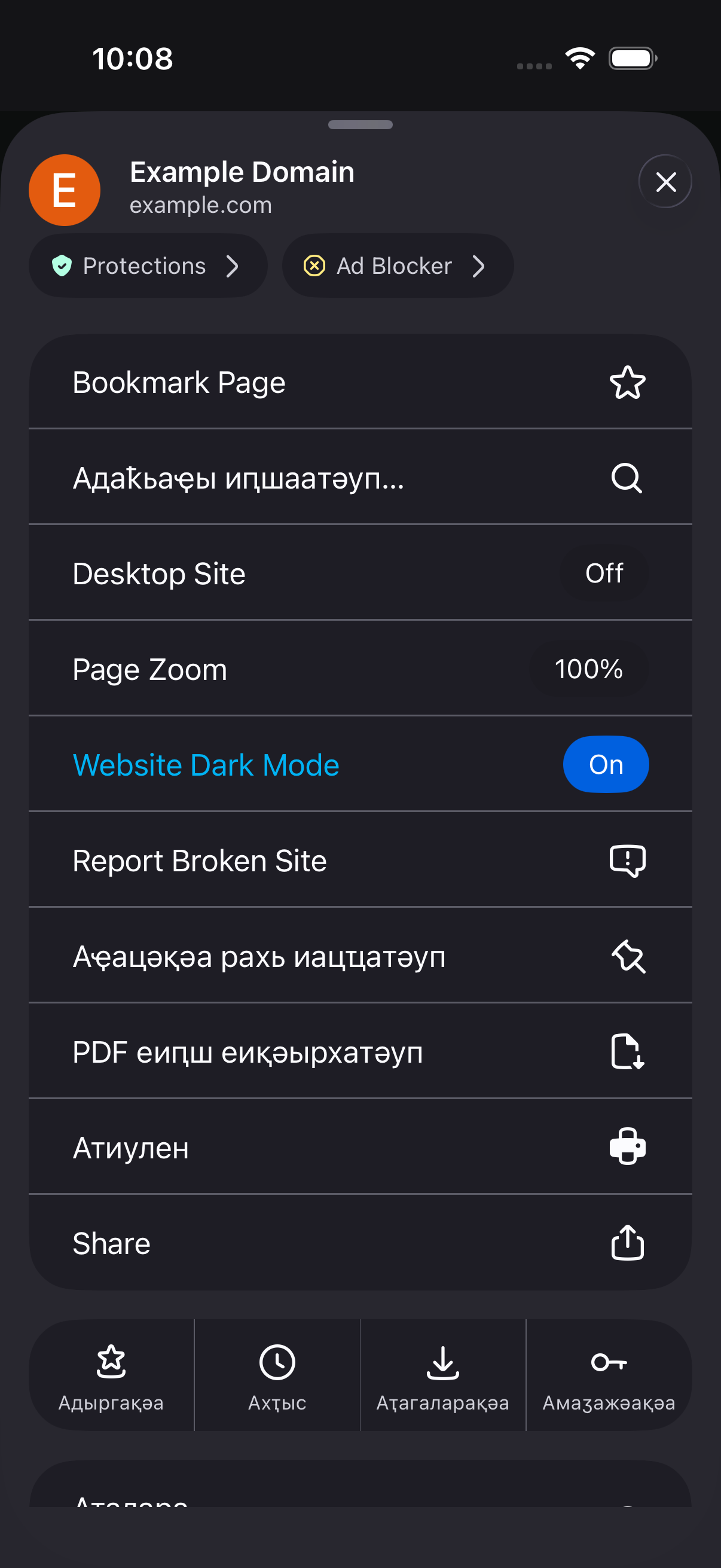Image resolution: width=721 pixels, height=1568 pixels.
Task: Open Ad Blocker settings chip
Action: click(398, 266)
